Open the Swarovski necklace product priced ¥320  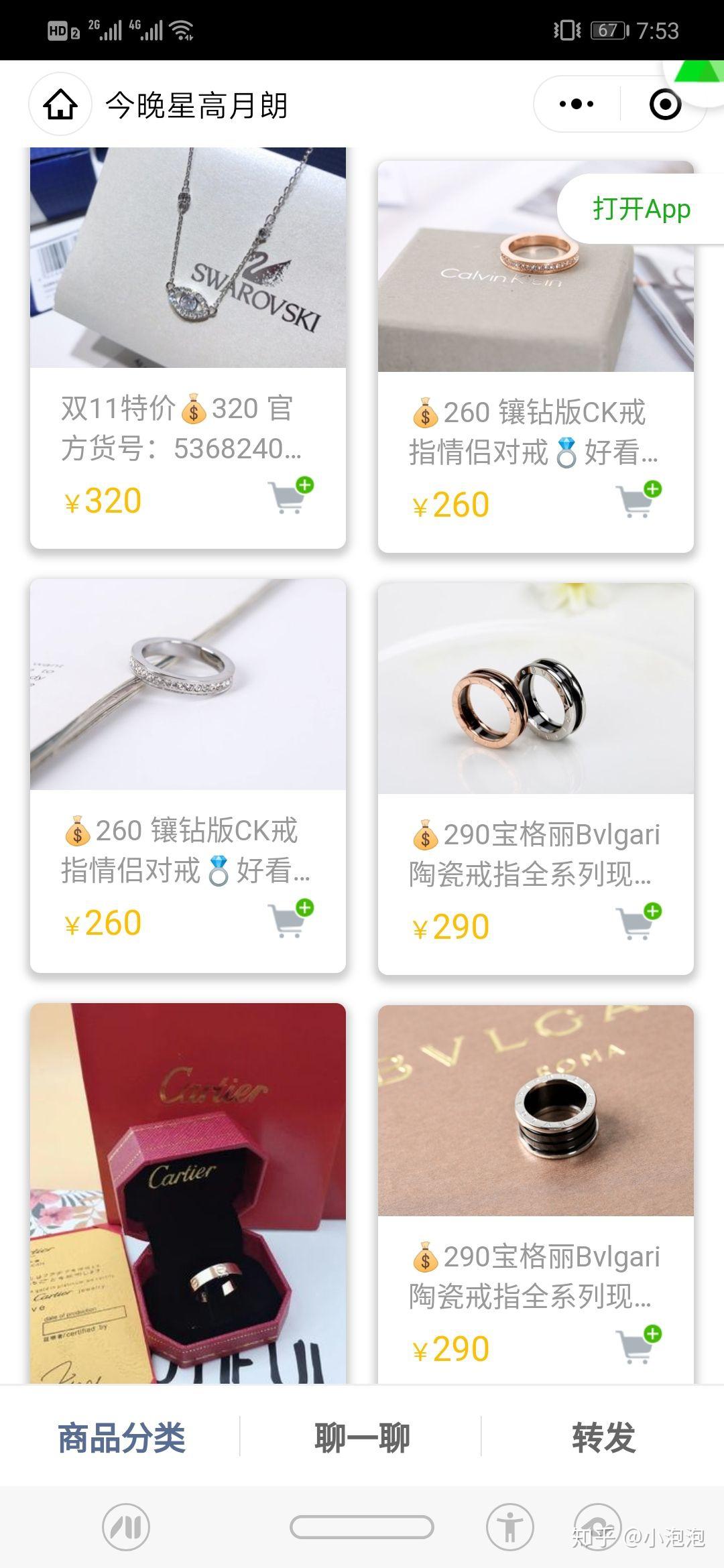(x=188, y=258)
